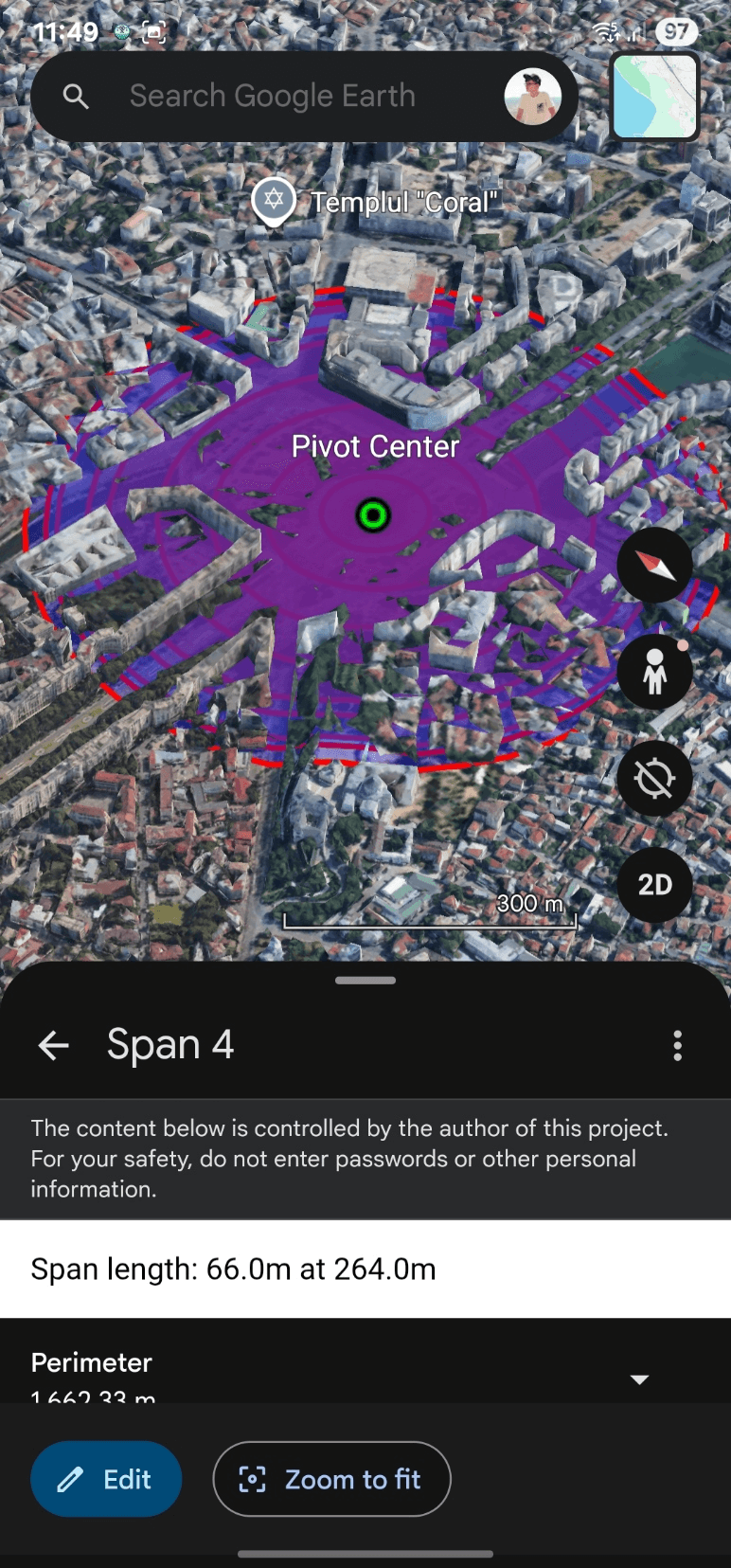
Task: Zoom to fit the feature
Action: (x=331, y=1479)
